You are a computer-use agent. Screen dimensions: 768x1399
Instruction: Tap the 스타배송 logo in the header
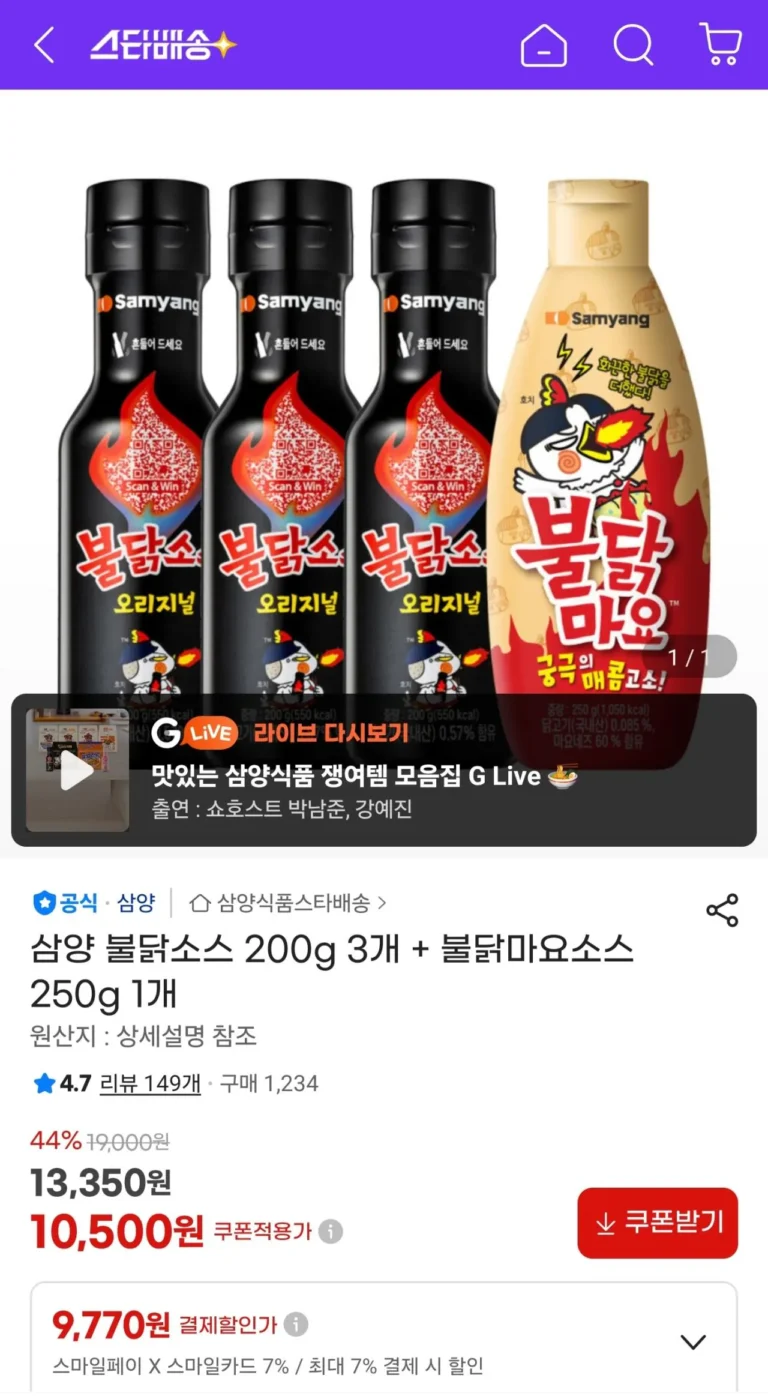[163, 45]
